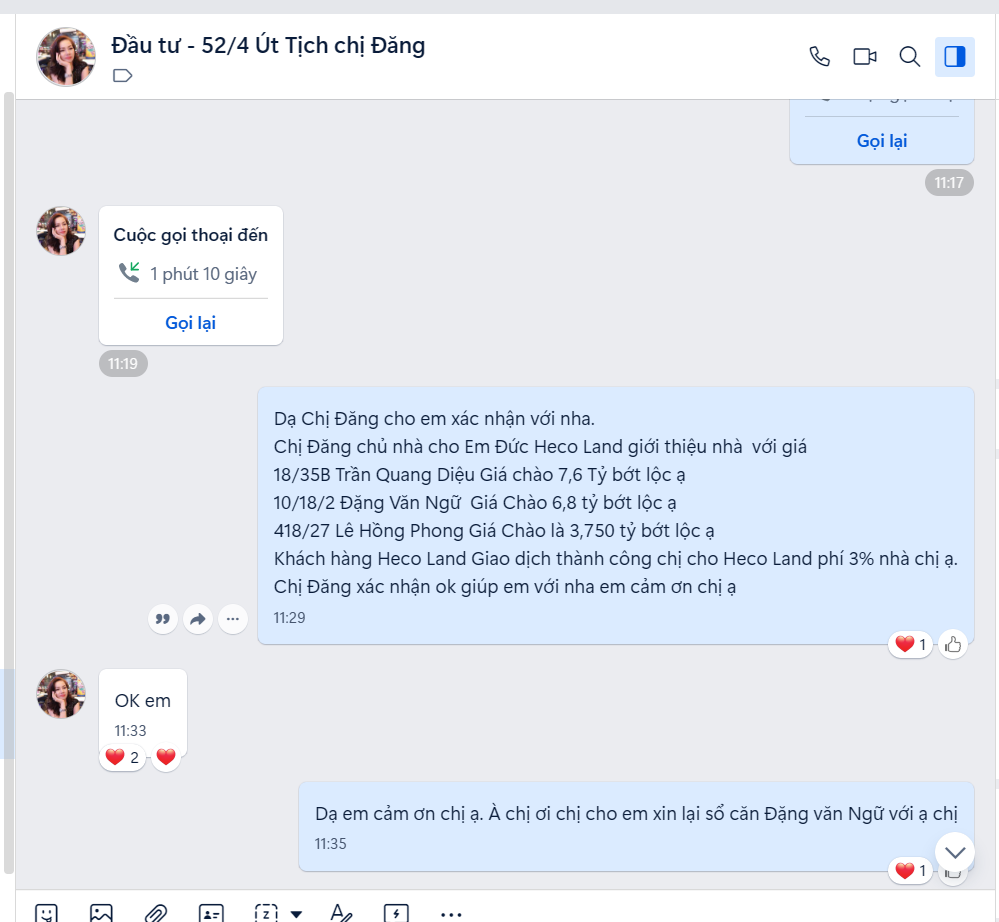999x922 pixels.
Task: Open the text formatting tool
Action: point(342,911)
